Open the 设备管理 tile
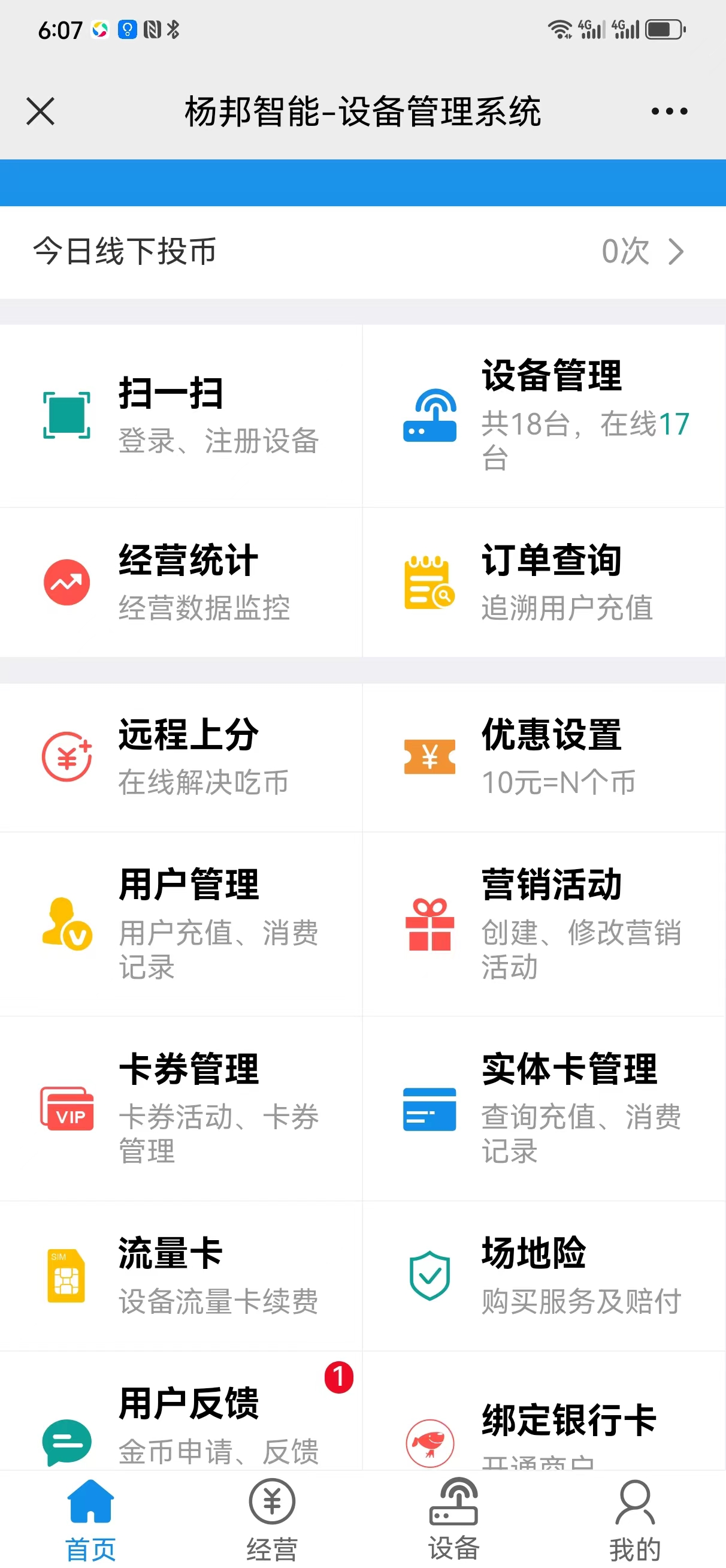726x1568 pixels. [x=544, y=416]
